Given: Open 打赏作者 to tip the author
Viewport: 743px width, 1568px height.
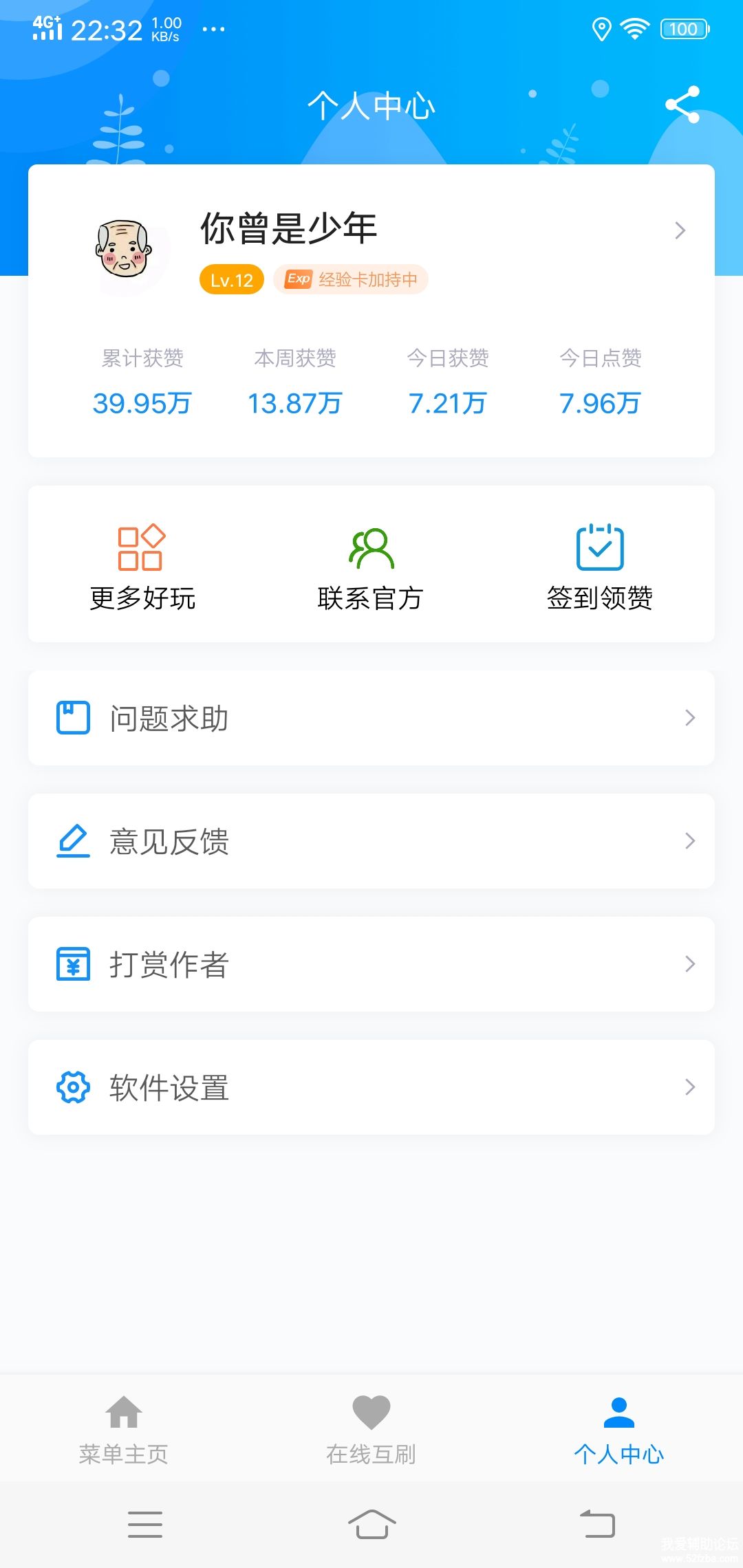Looking at the screenshot, I should (x=371, y=964).
